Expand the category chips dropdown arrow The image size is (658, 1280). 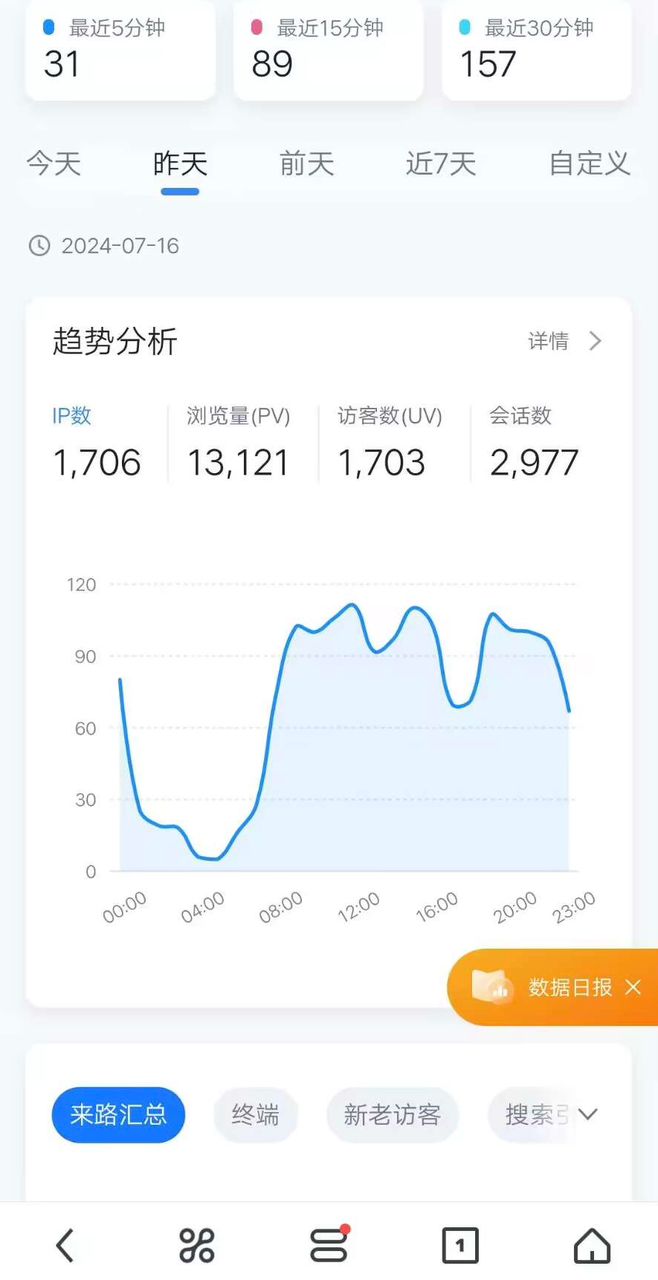(x=589, y=1115)
